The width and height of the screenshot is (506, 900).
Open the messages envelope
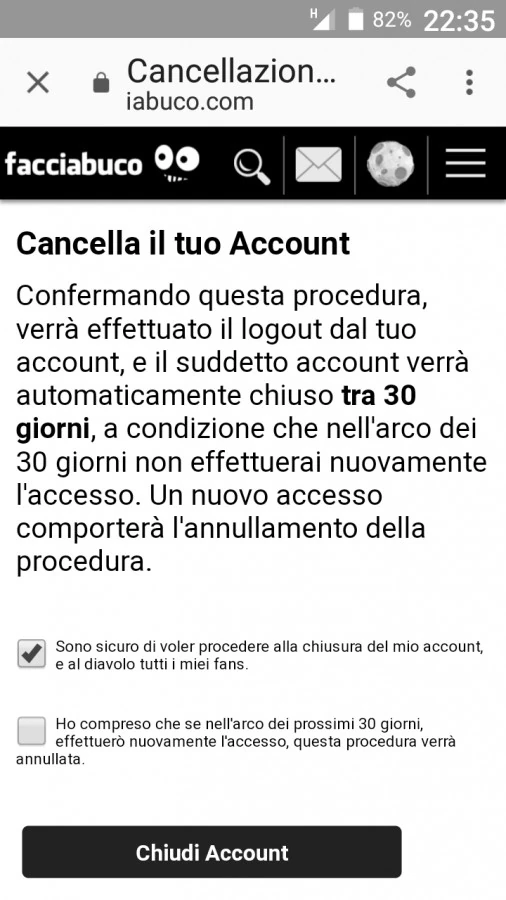318,165
